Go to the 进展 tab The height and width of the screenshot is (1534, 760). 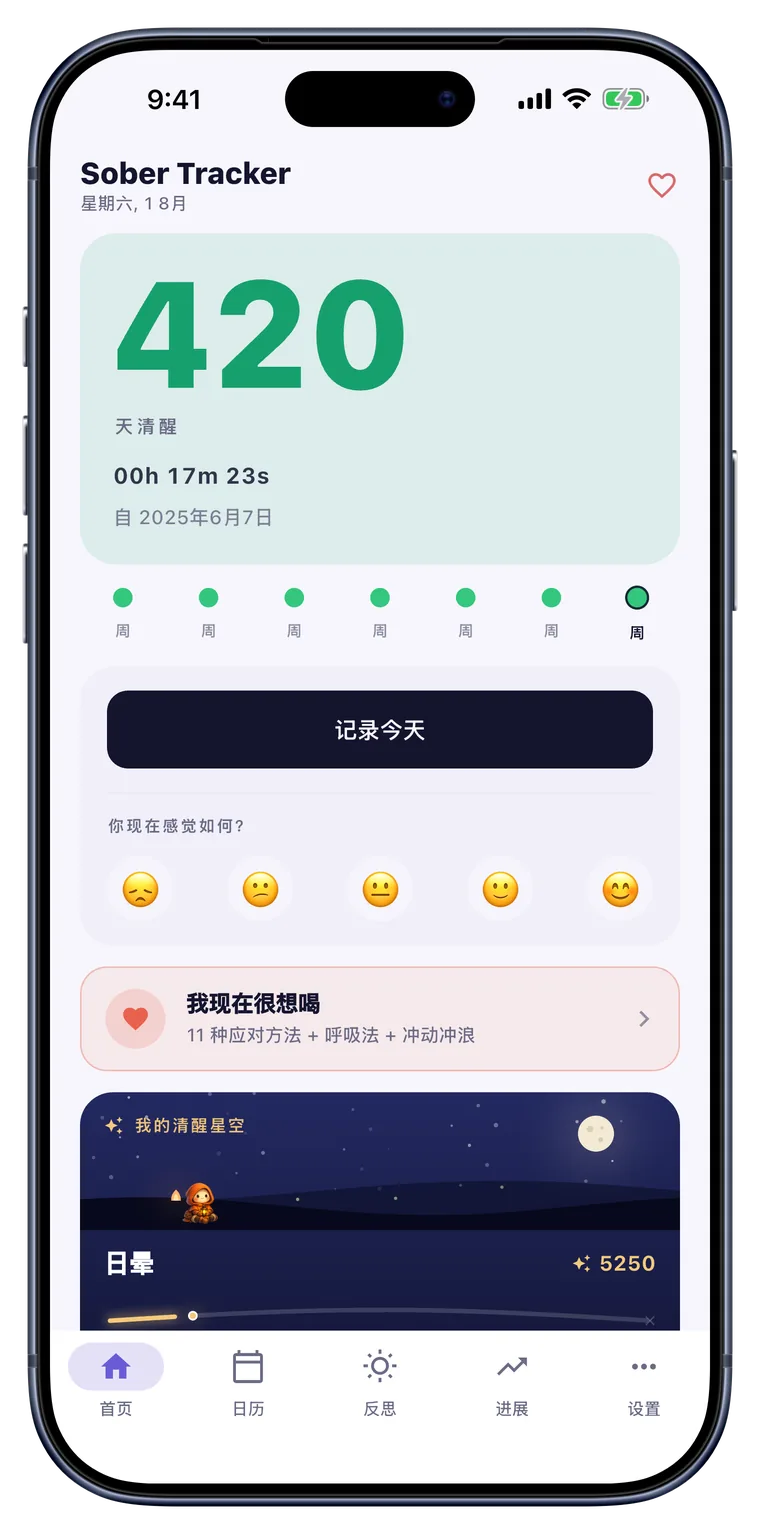point(512,1380)
